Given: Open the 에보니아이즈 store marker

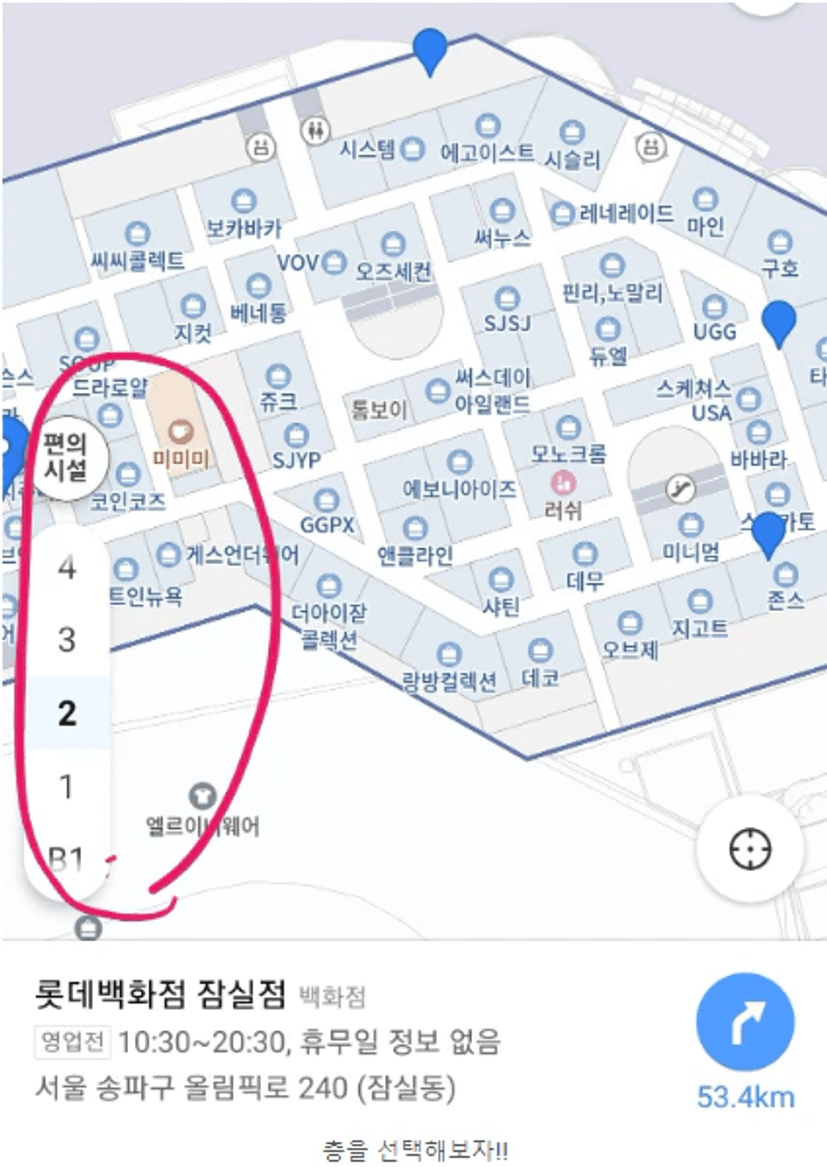Looking at the screenshot, I should (460, 463).
